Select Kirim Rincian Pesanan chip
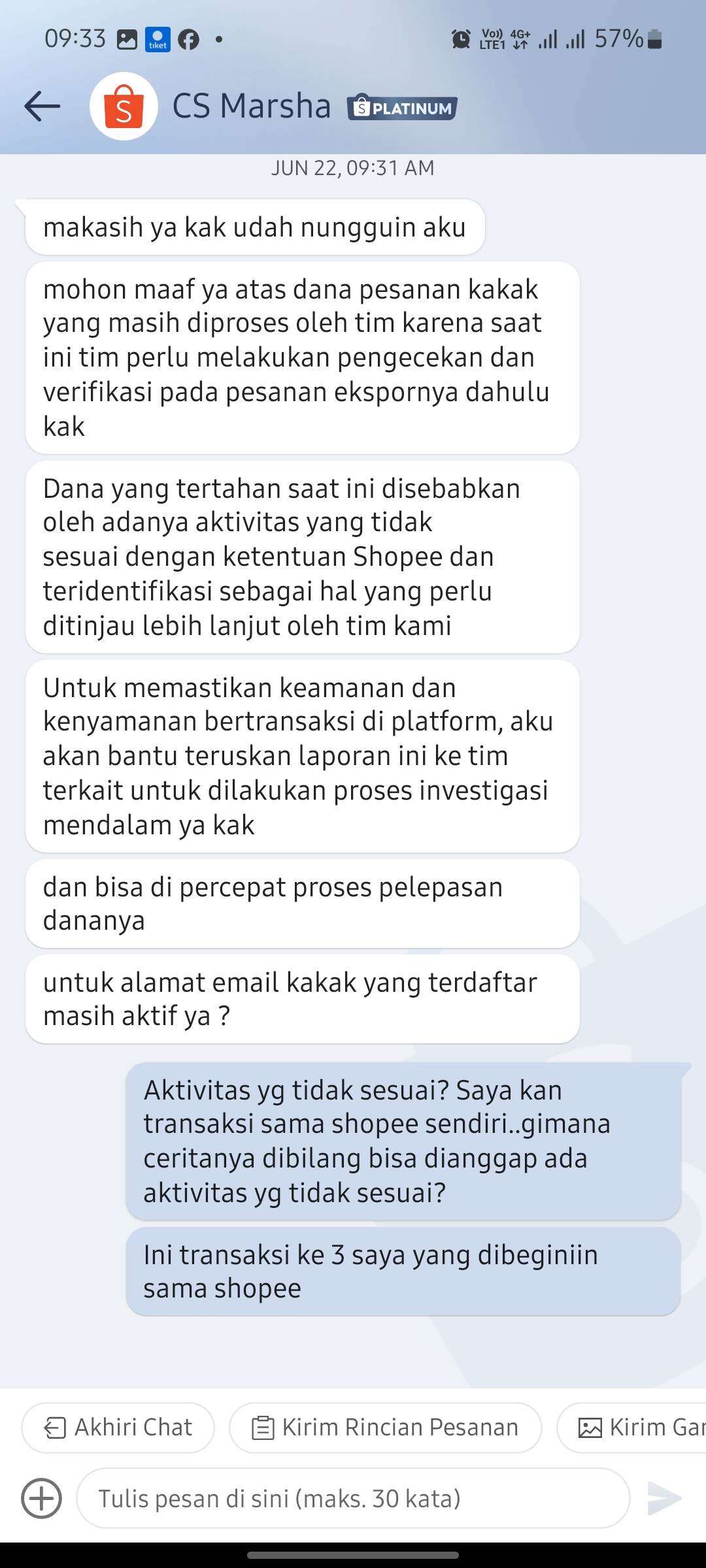The height and width of the screenshot is (1568, 706). pos(386,1428)
